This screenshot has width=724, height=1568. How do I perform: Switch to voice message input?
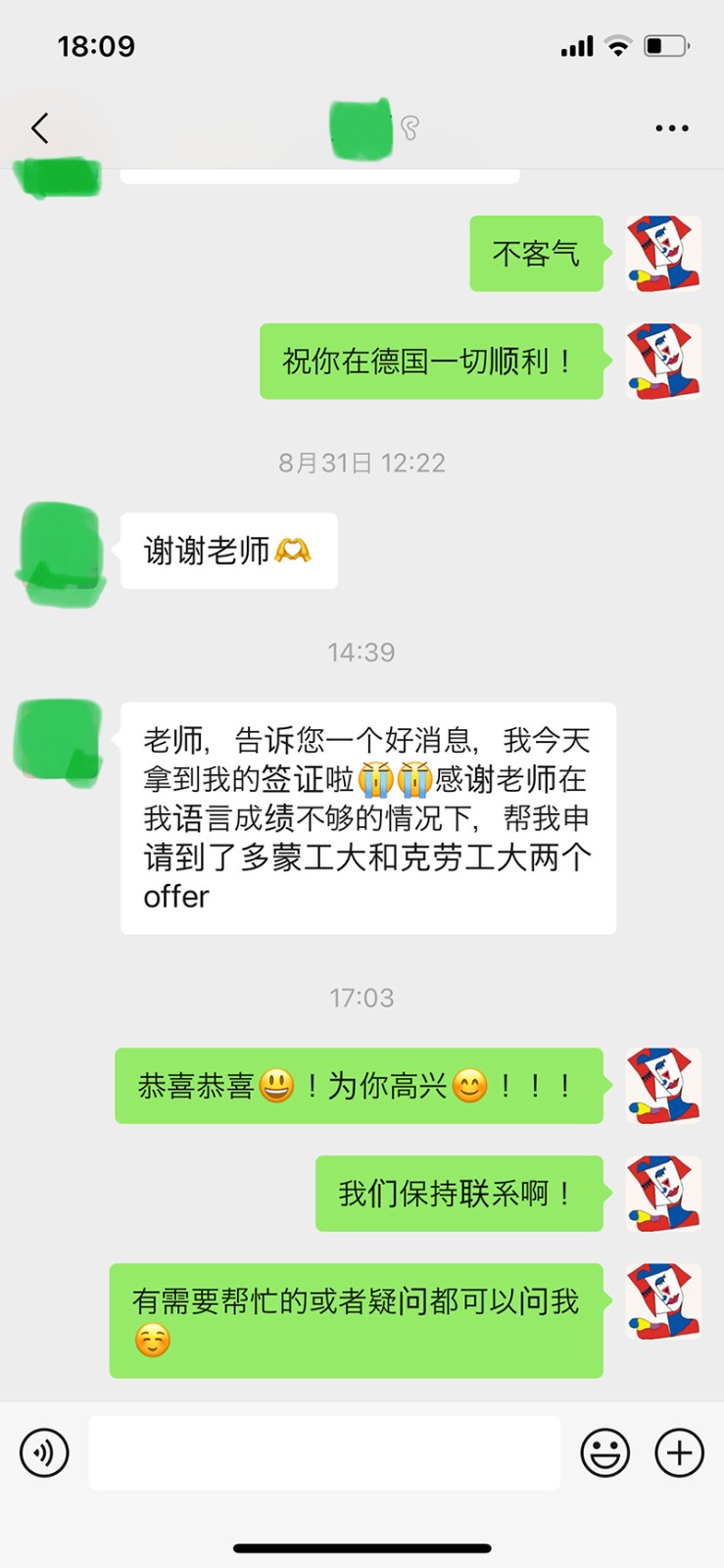point(44,1452)
